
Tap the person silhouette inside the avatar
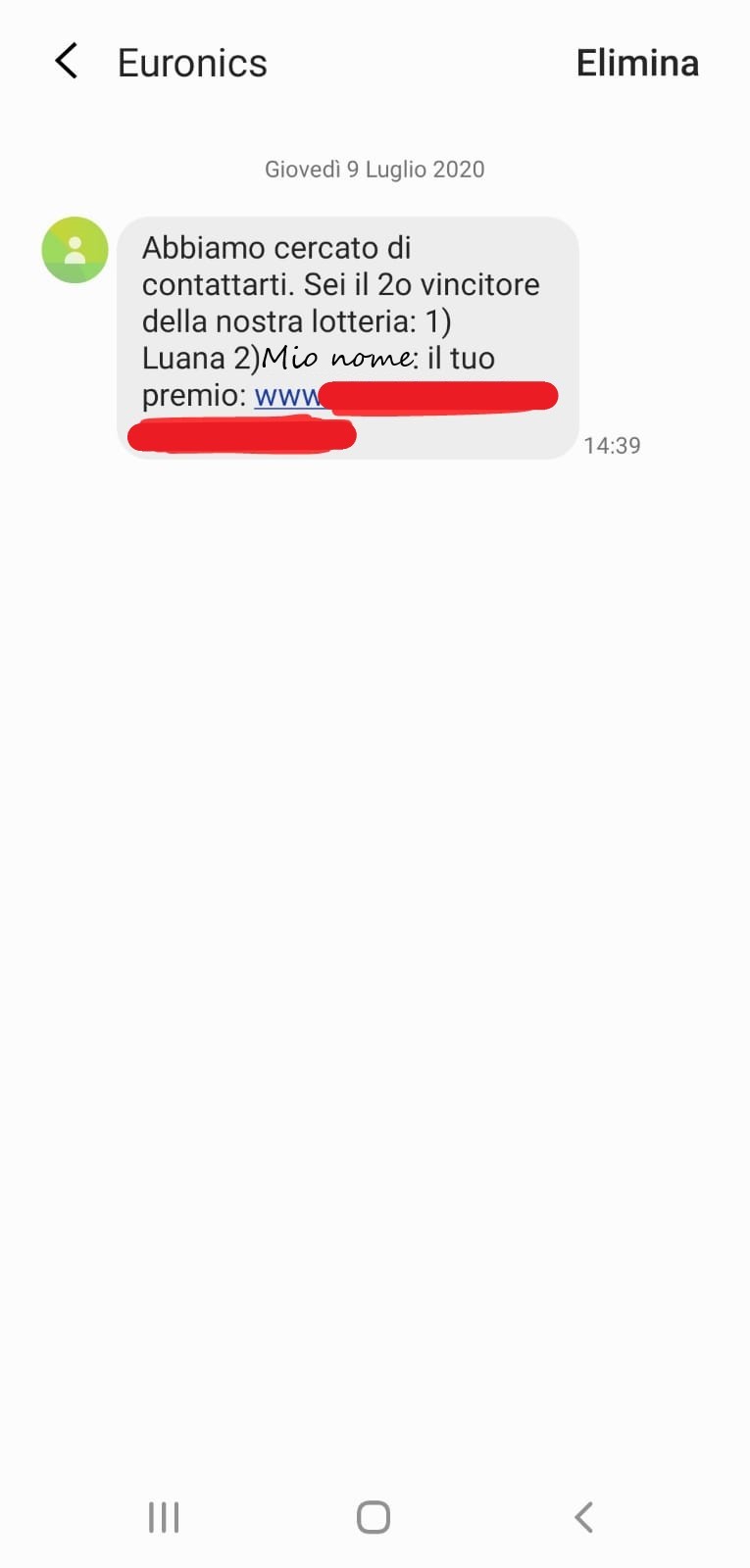pyautogui.click(x=75, y=250)
